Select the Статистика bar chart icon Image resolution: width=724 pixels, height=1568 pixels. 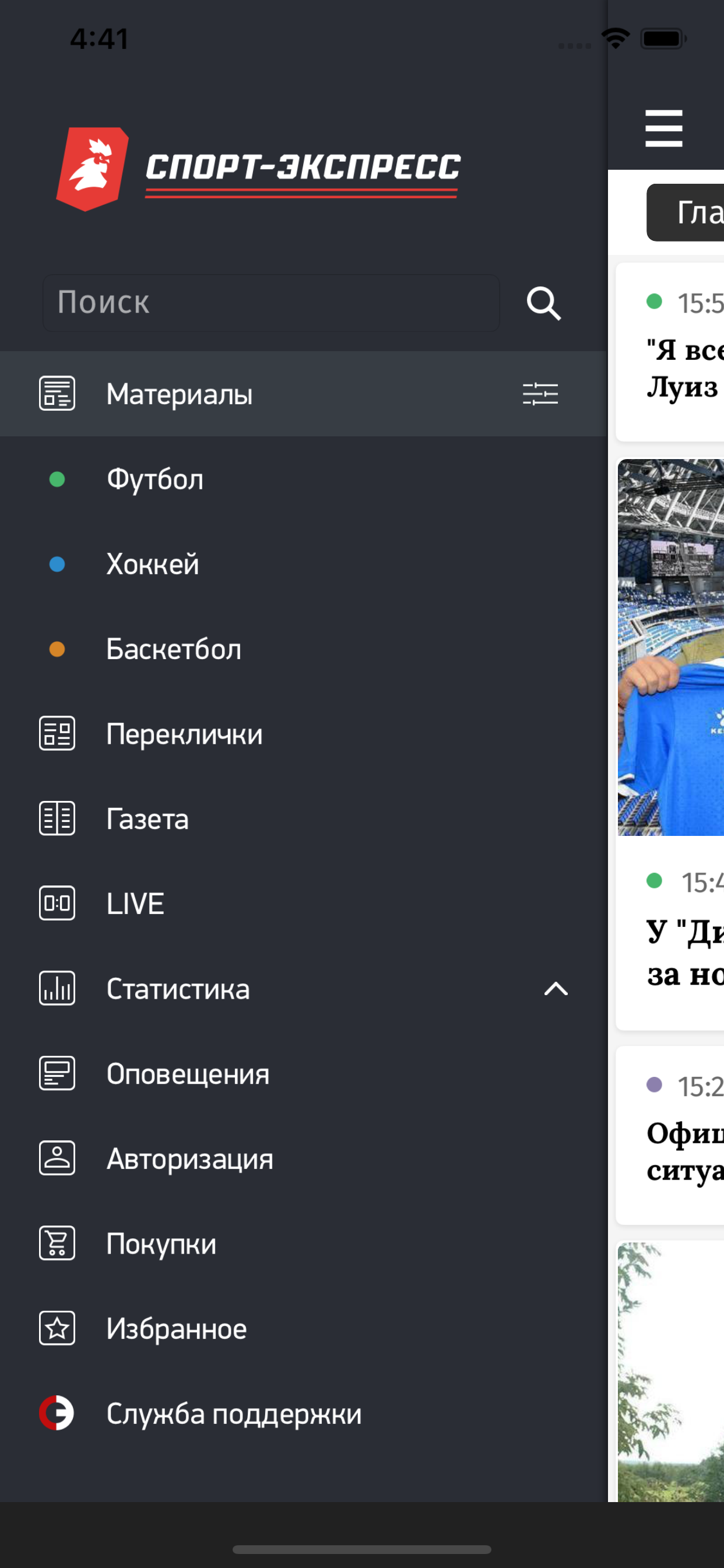coord(57,989)
